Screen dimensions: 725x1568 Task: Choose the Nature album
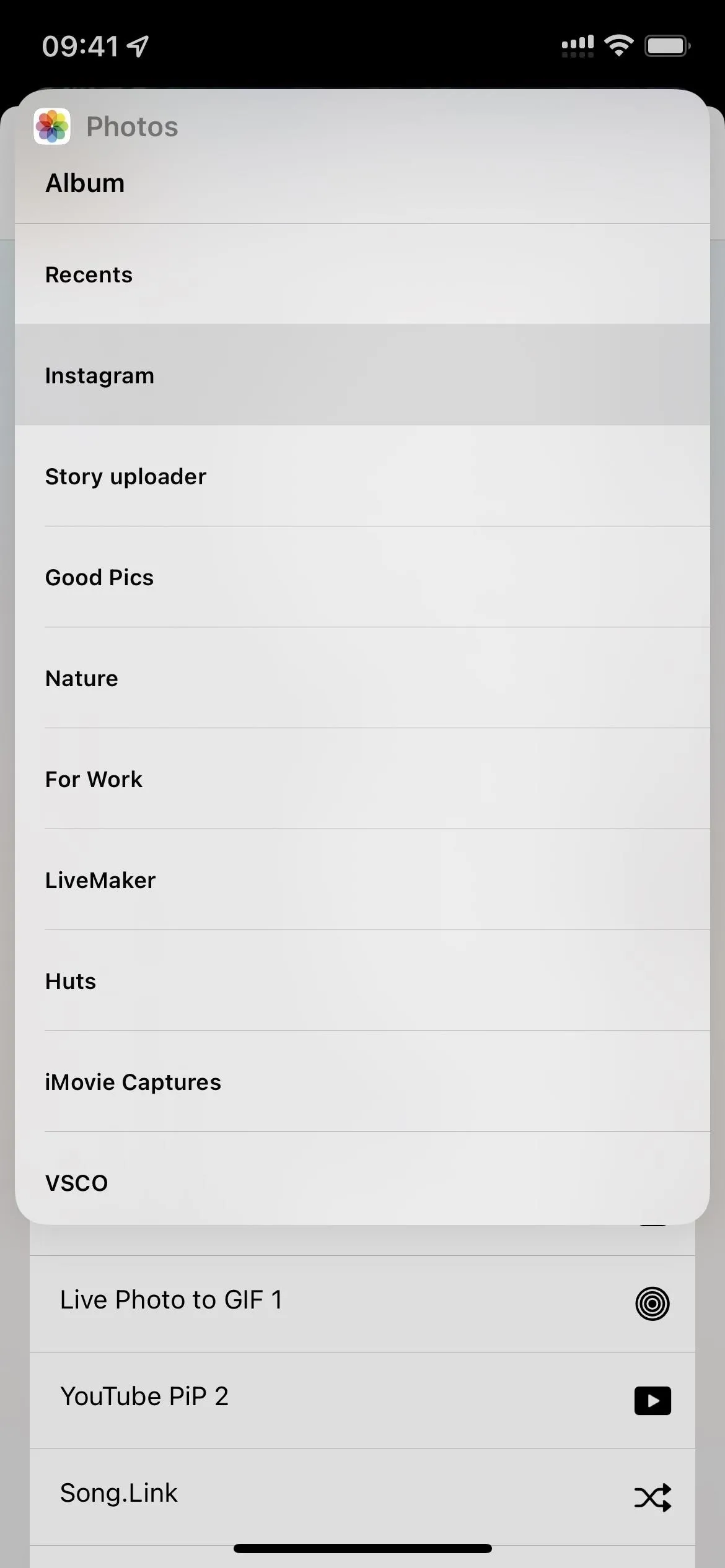point(362,677)
